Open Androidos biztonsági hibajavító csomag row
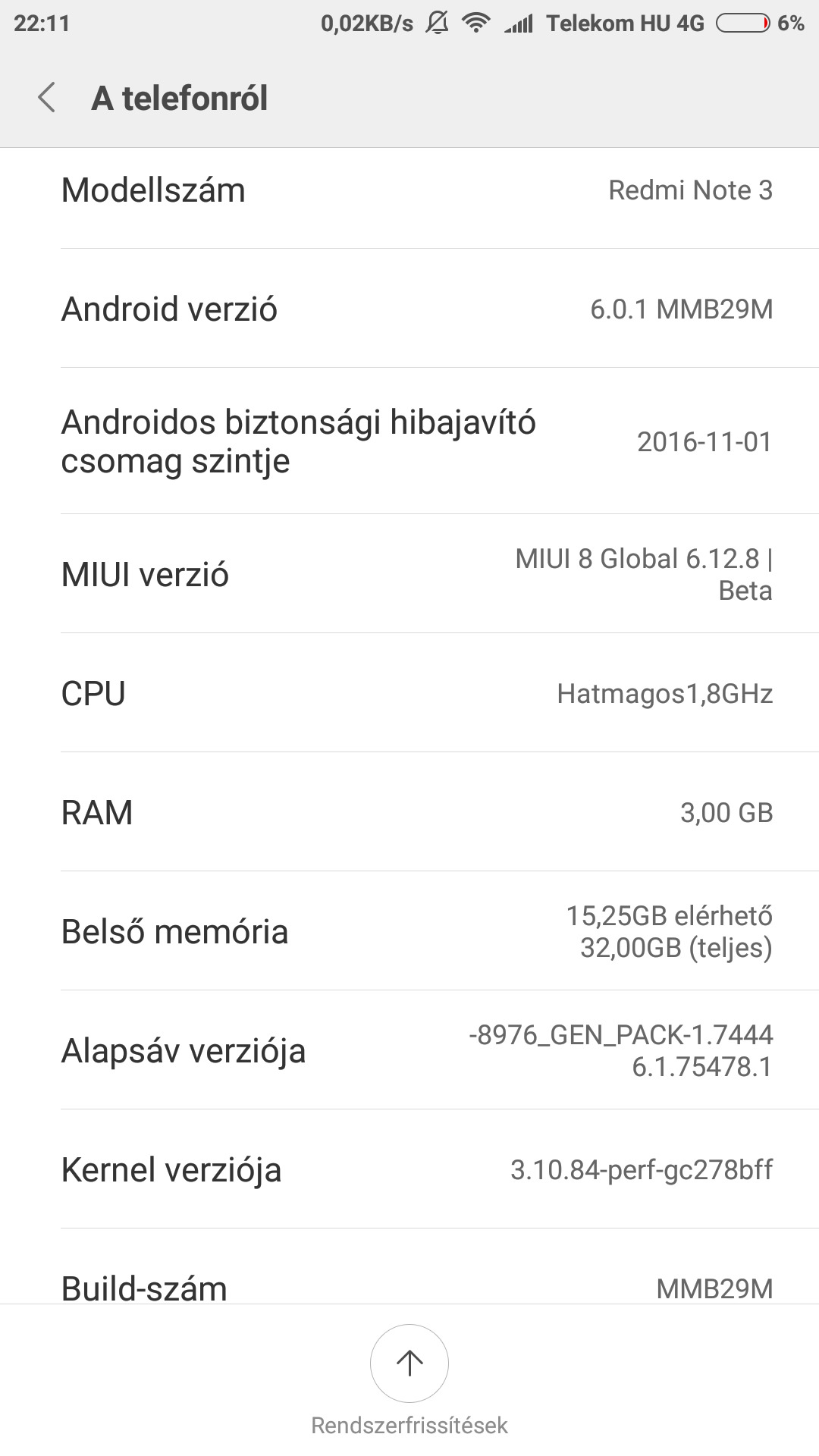 click(409, 441)
